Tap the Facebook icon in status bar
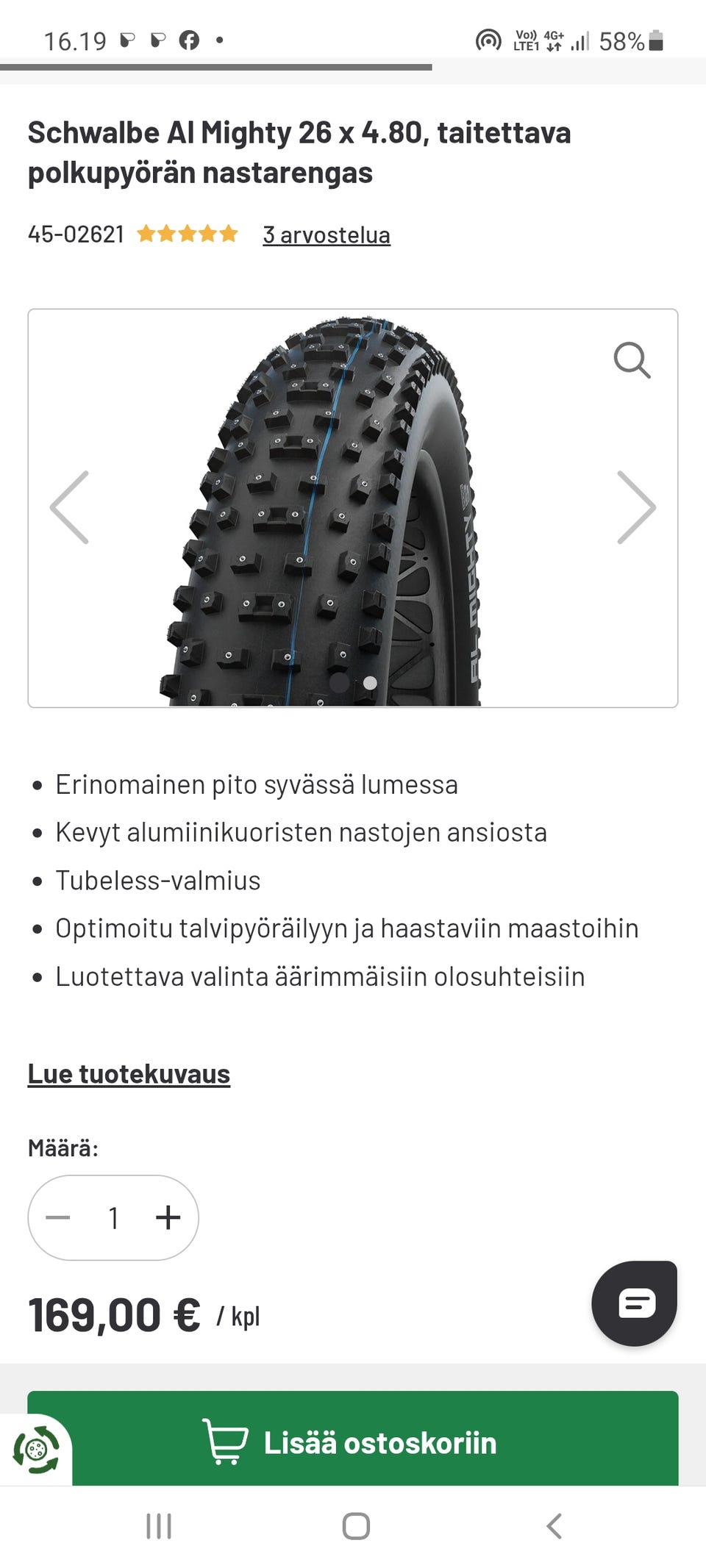The width and height of the screenshot is (706, 1568). [190, 40]
